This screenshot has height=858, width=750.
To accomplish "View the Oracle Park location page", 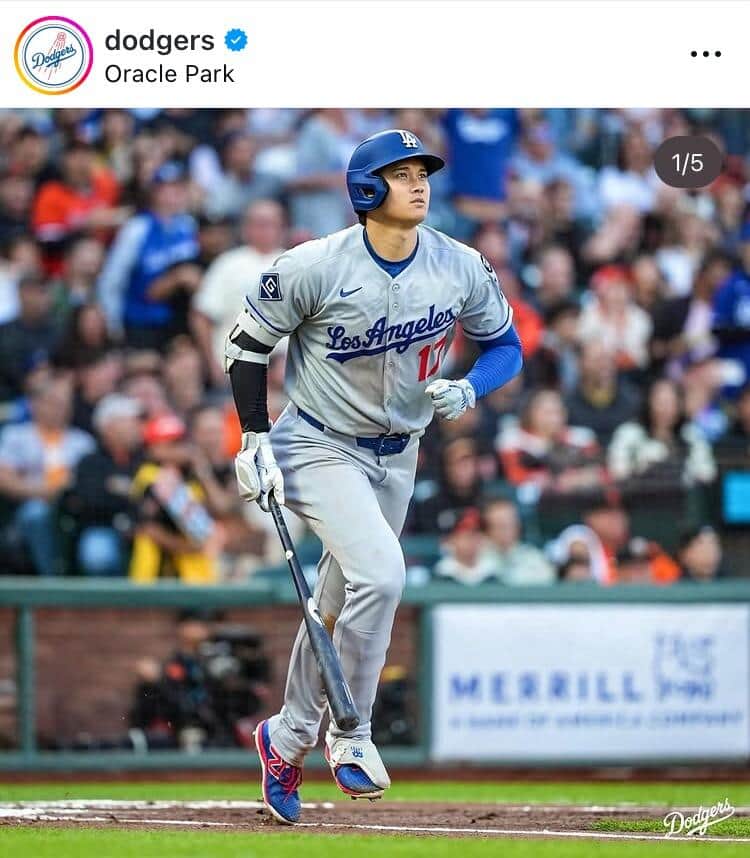I will 169,73.
